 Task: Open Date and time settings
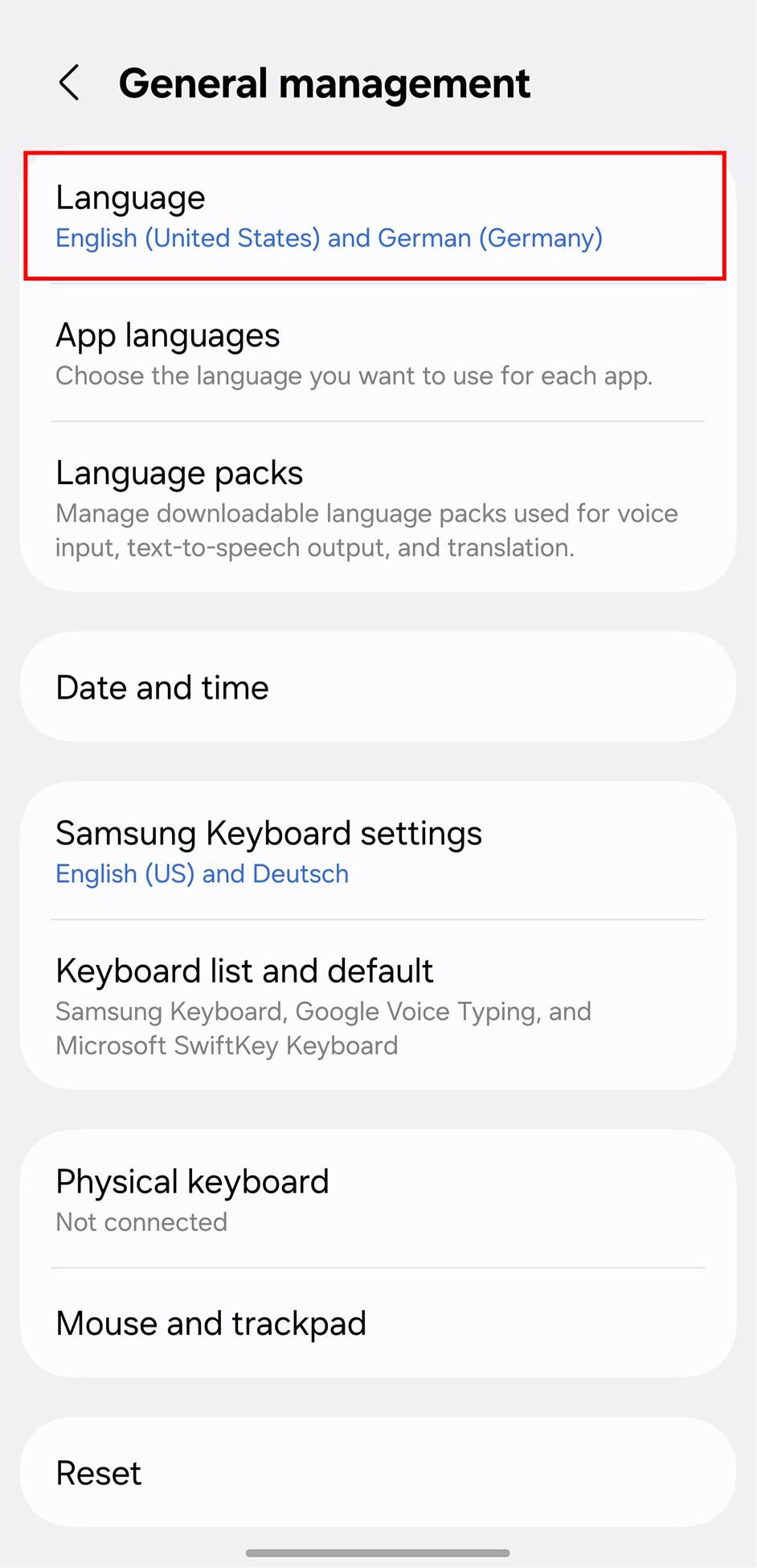[x=162, y=687]
